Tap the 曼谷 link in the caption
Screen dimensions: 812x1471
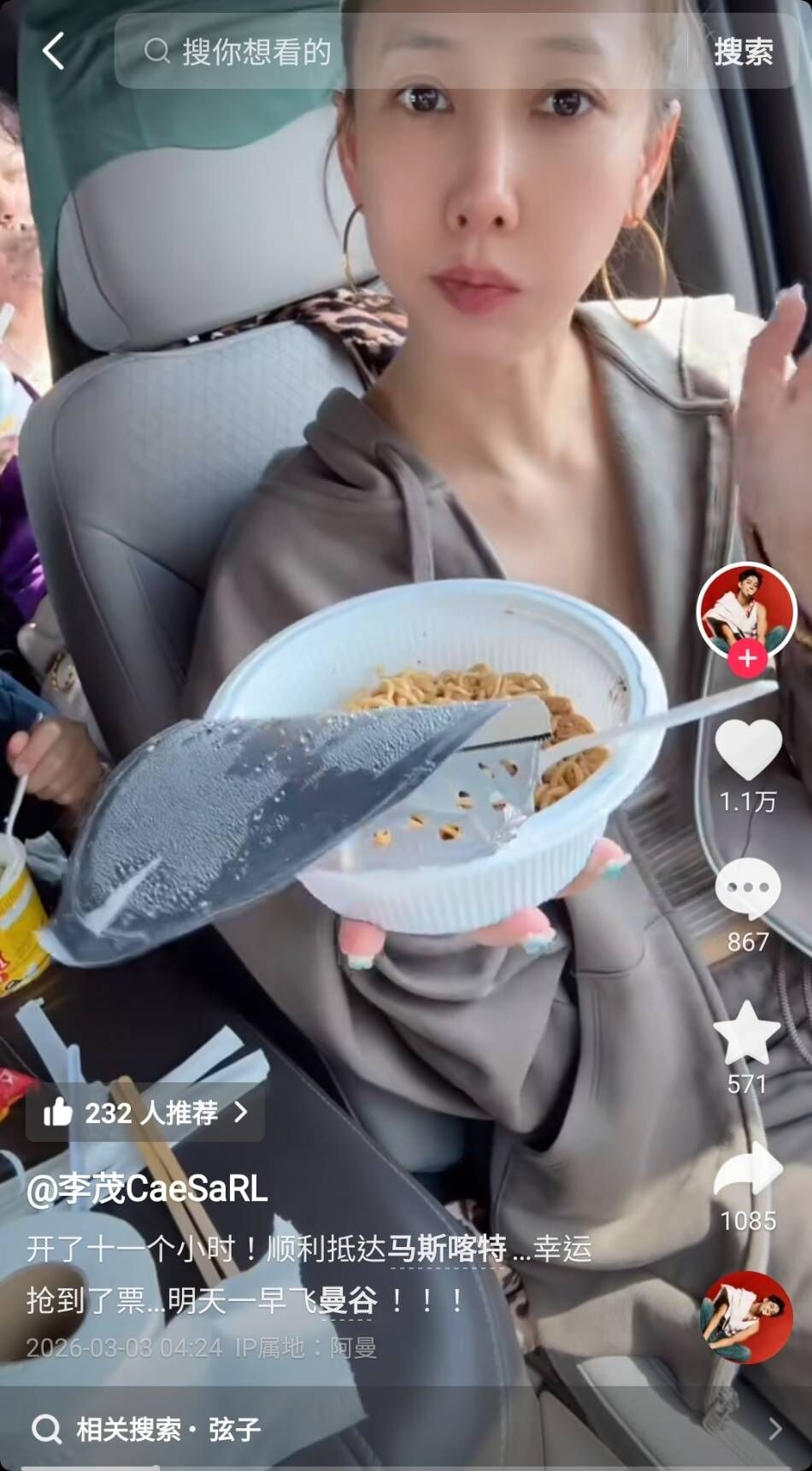coord(348,1301)
